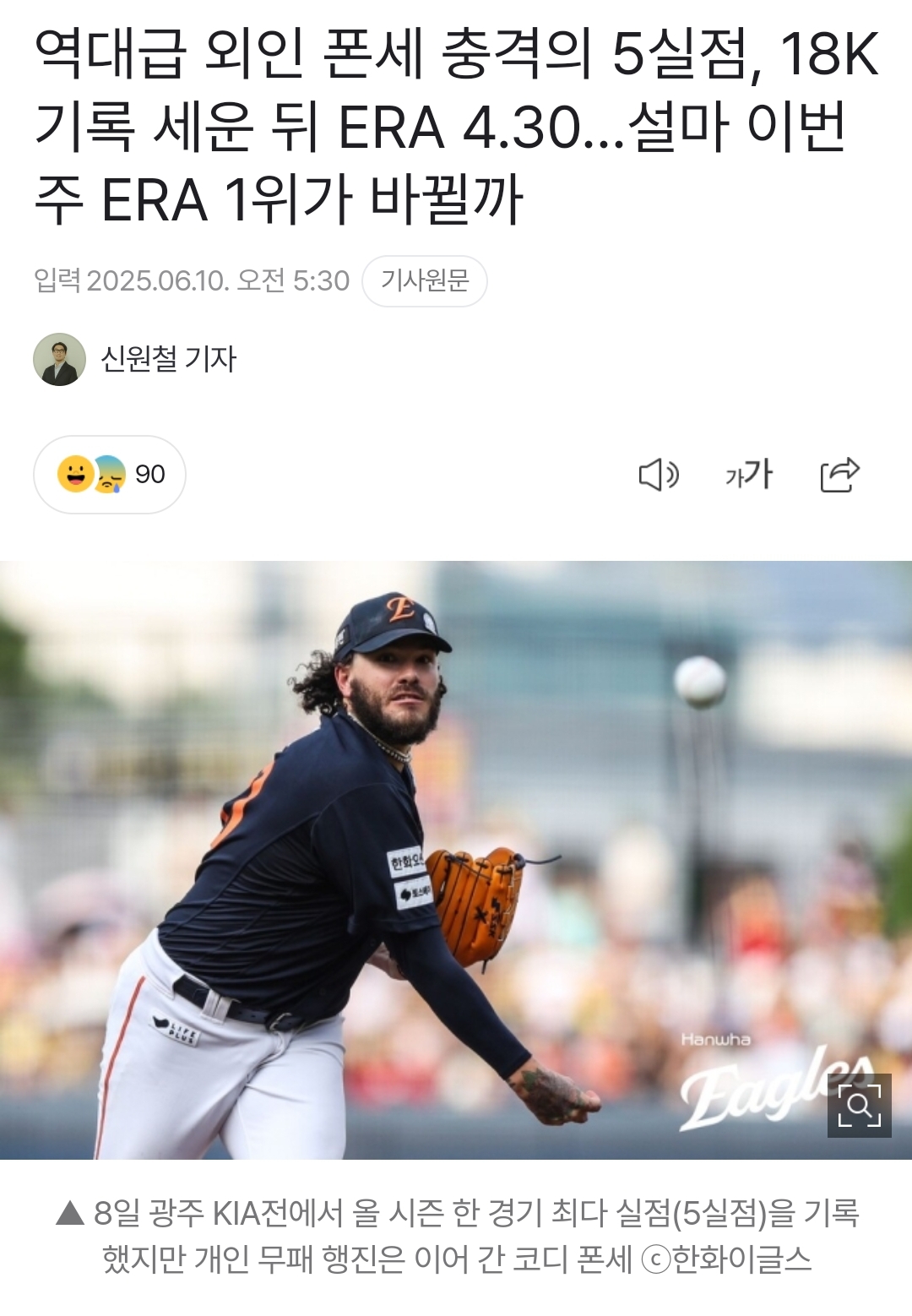This screenshot has height=1316, width=912.
Task: Open the 기사원문 original article link
Action: click(425, 281)
